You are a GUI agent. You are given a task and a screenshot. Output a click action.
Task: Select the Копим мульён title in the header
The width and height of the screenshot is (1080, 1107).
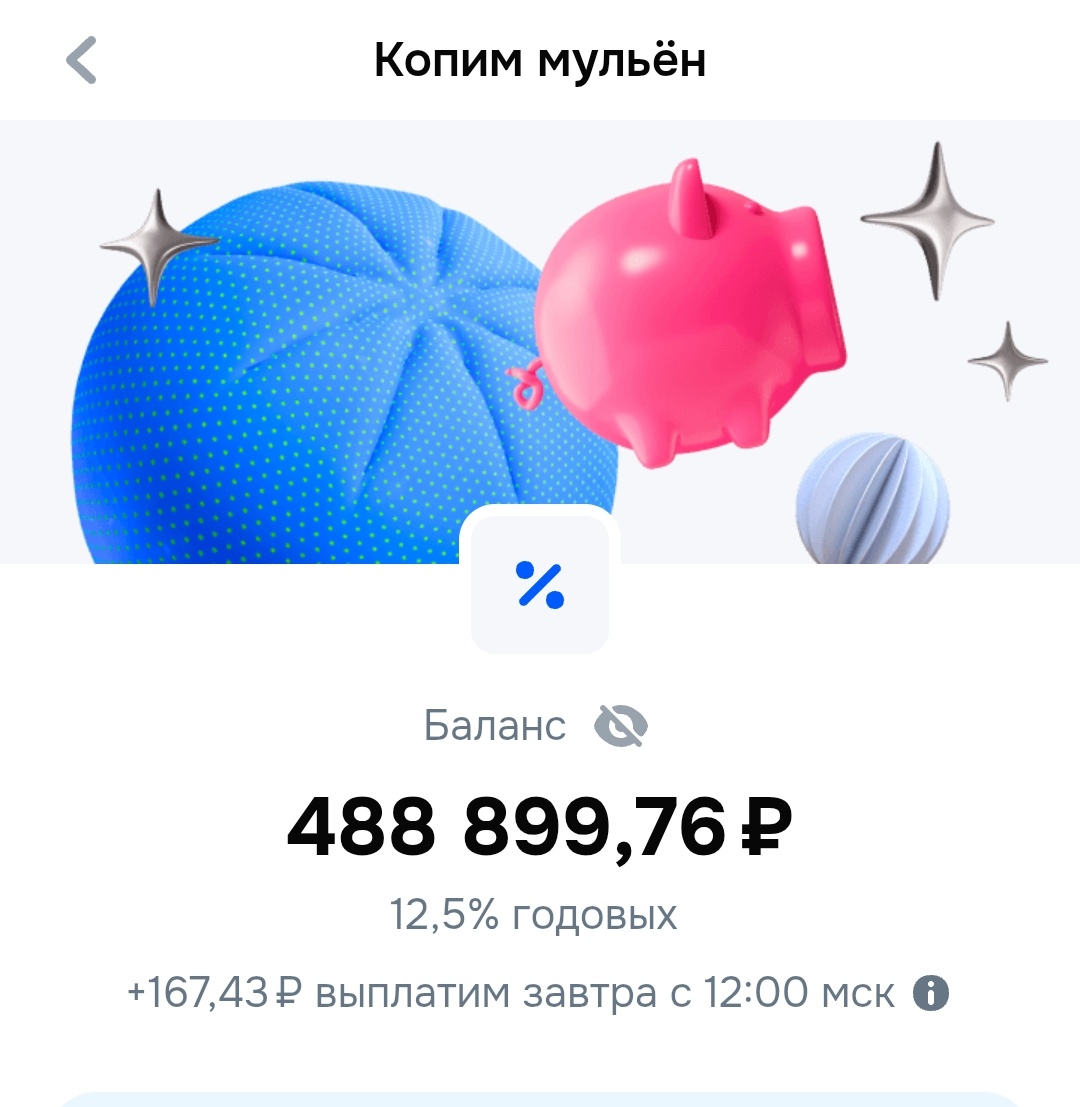point(540,61)
